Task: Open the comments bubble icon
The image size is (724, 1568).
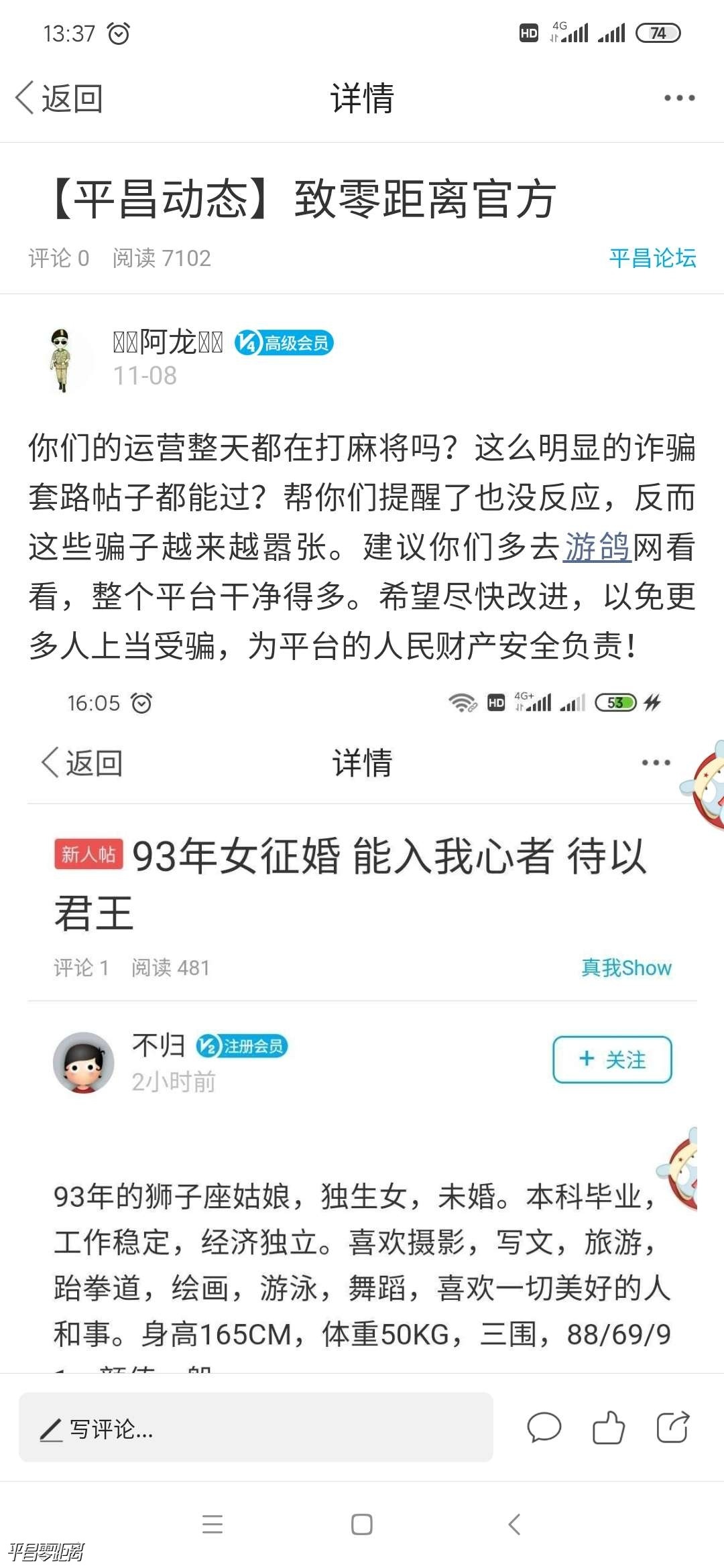Action: click(544, 1427)
